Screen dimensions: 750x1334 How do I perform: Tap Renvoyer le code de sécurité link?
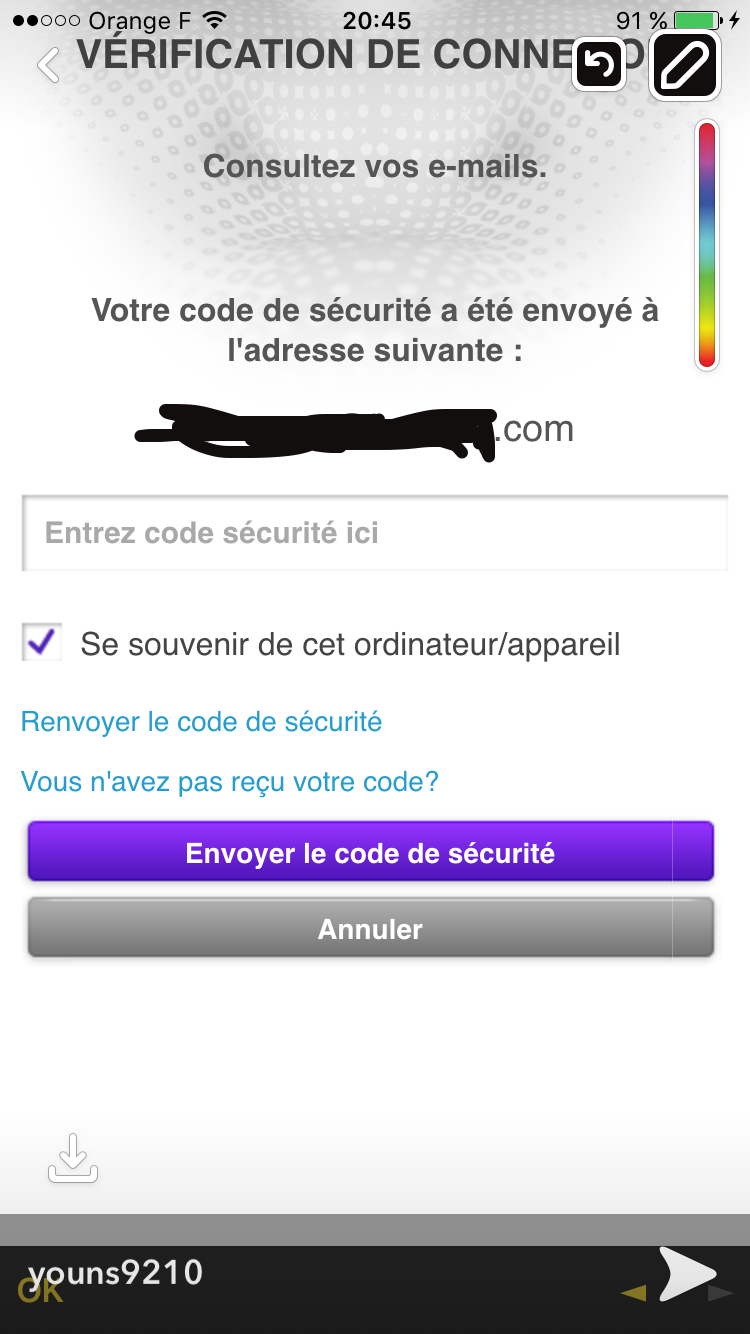201,721
